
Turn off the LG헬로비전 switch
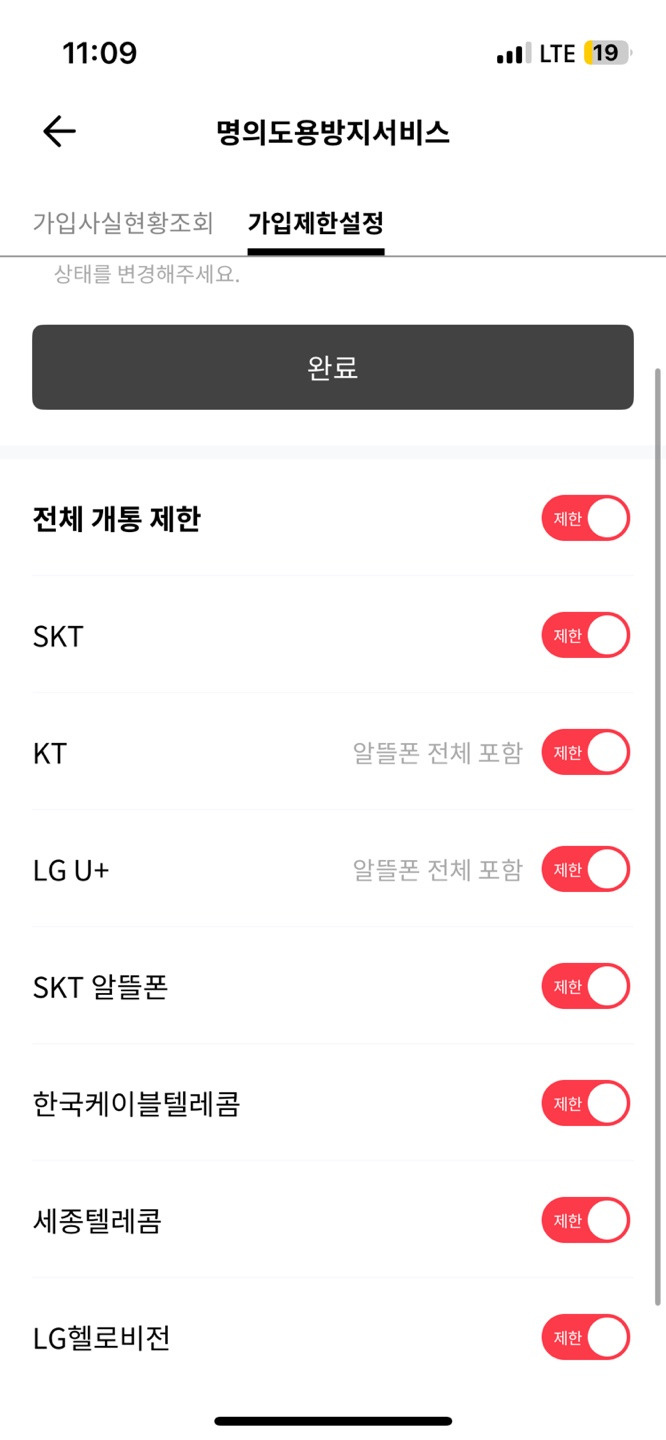point(586,1337)
